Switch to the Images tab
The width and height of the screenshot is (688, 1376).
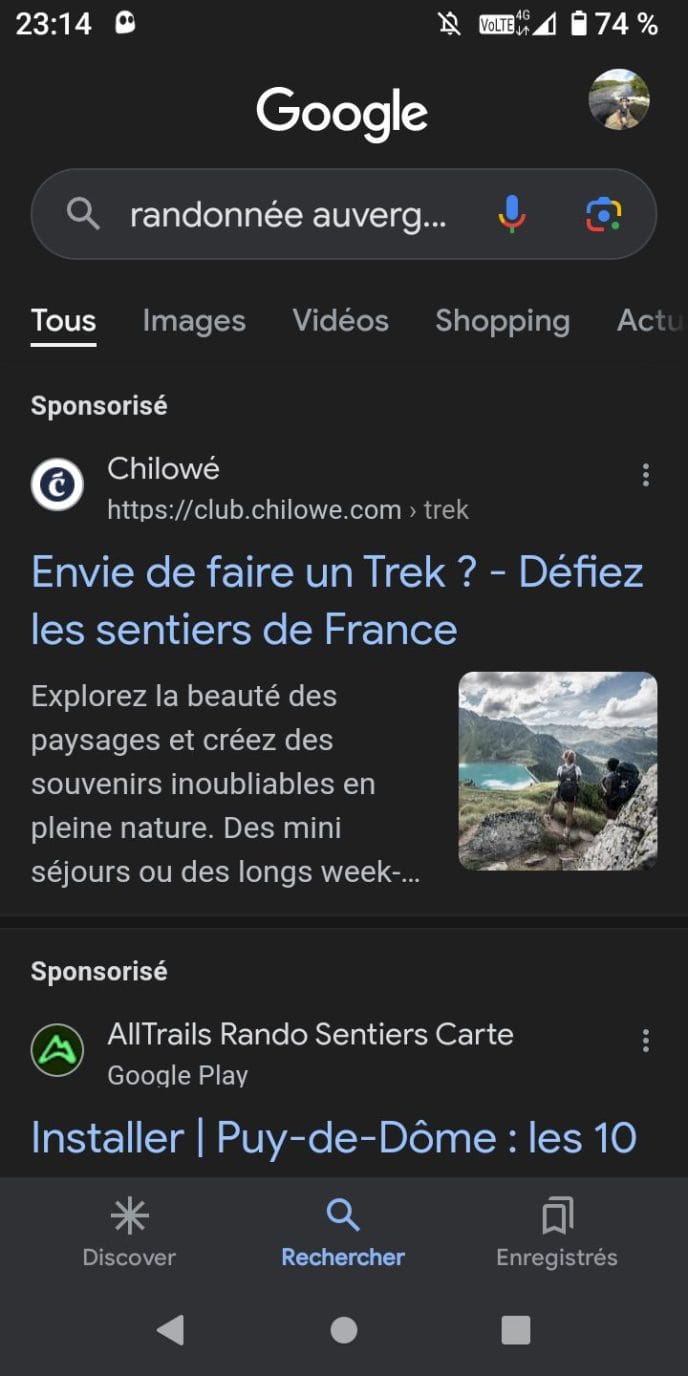tap(194, 320)
